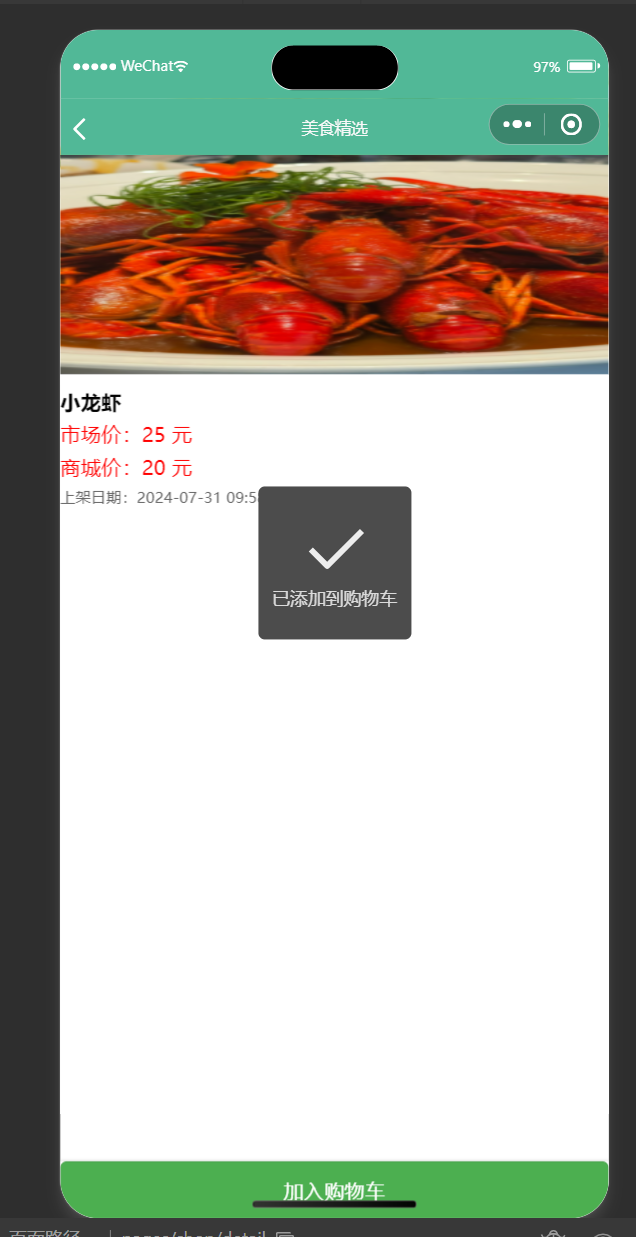636x1237 pixels.
Task: Close the mini program via the circle icon
Action: [571, 125]
